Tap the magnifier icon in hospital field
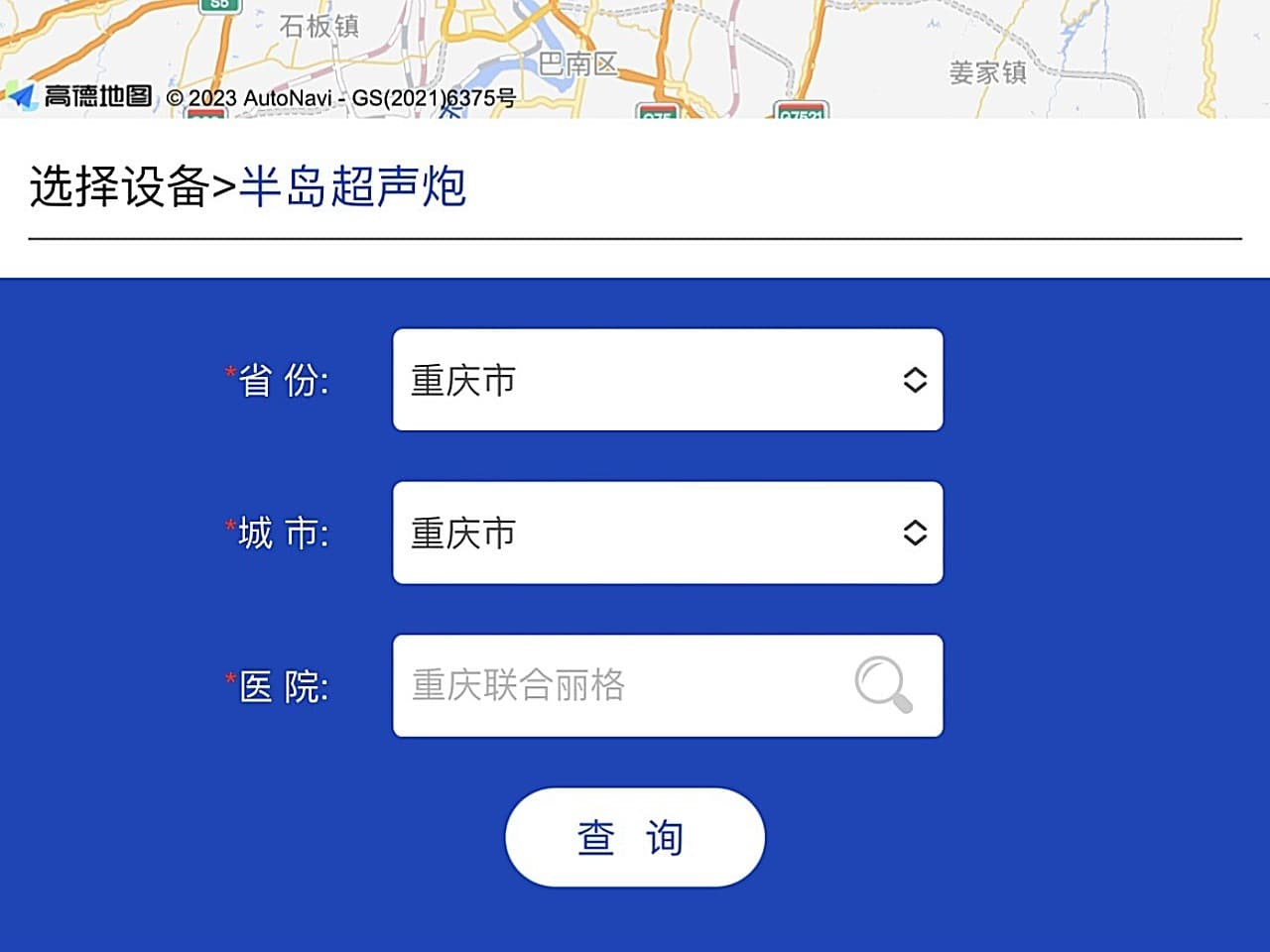This screenshot has width=1270, height=952. tap(883, 684)
